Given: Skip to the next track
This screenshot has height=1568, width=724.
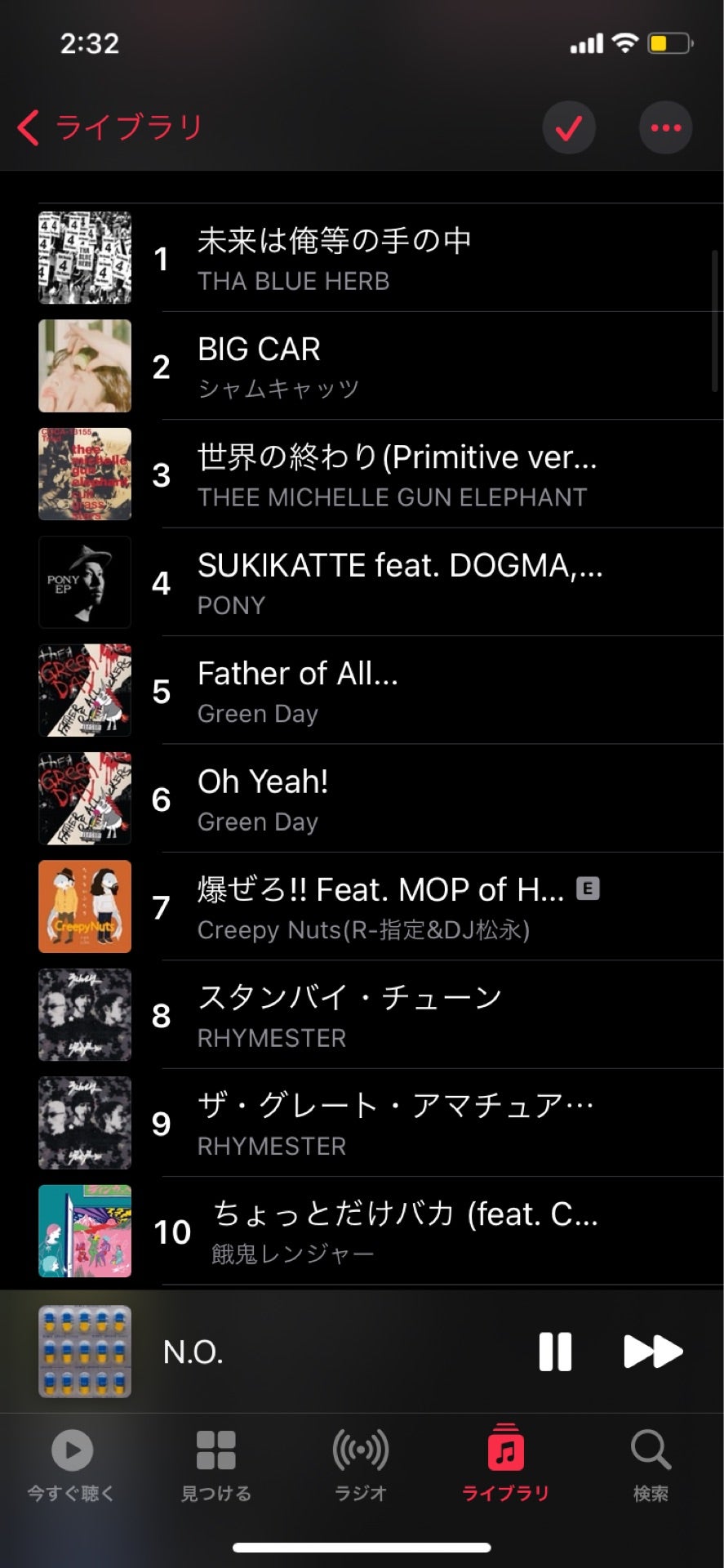Looking at the screenshot, I should (653, 1352).
